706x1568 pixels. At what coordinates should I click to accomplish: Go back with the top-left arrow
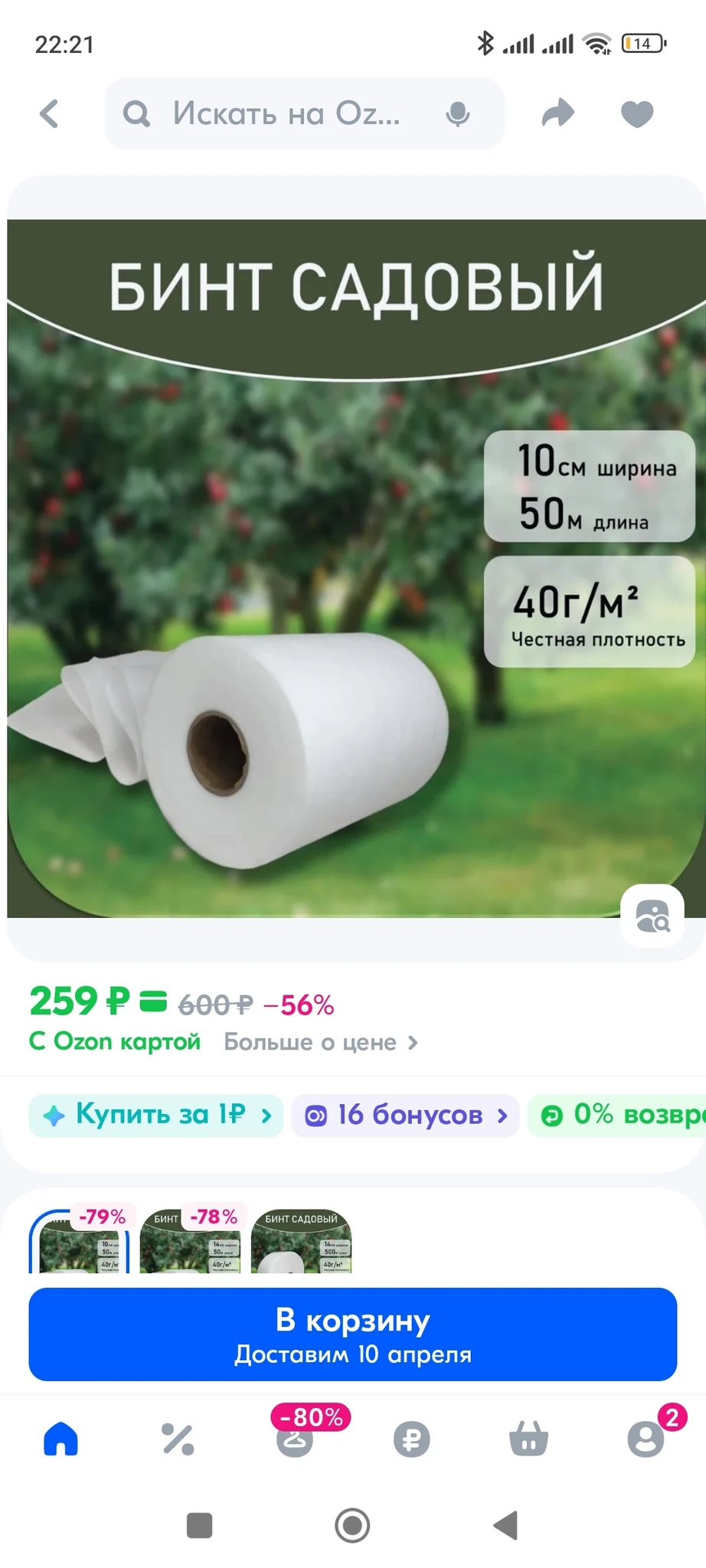[50, 114]
